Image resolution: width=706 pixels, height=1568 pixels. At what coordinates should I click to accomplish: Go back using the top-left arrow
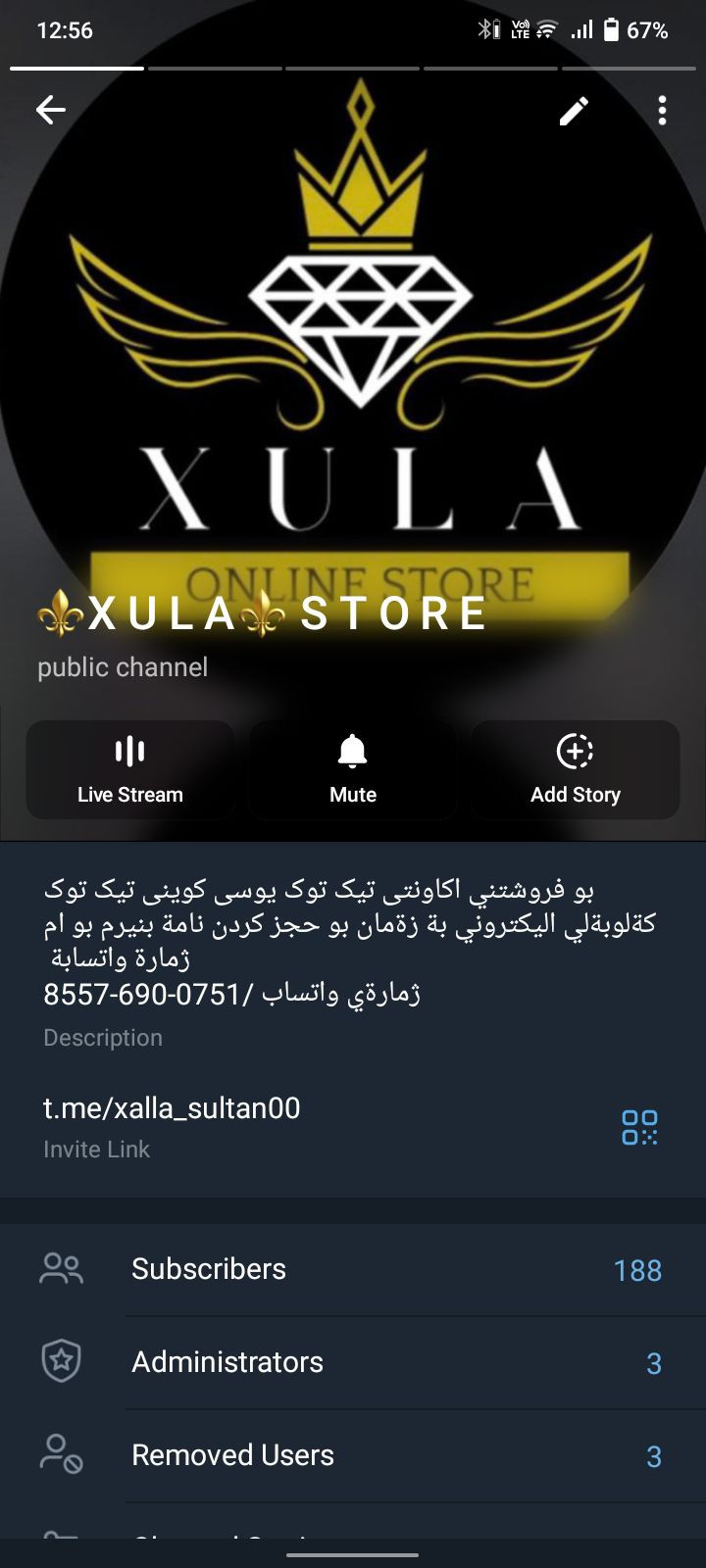[x=51, y=110]
